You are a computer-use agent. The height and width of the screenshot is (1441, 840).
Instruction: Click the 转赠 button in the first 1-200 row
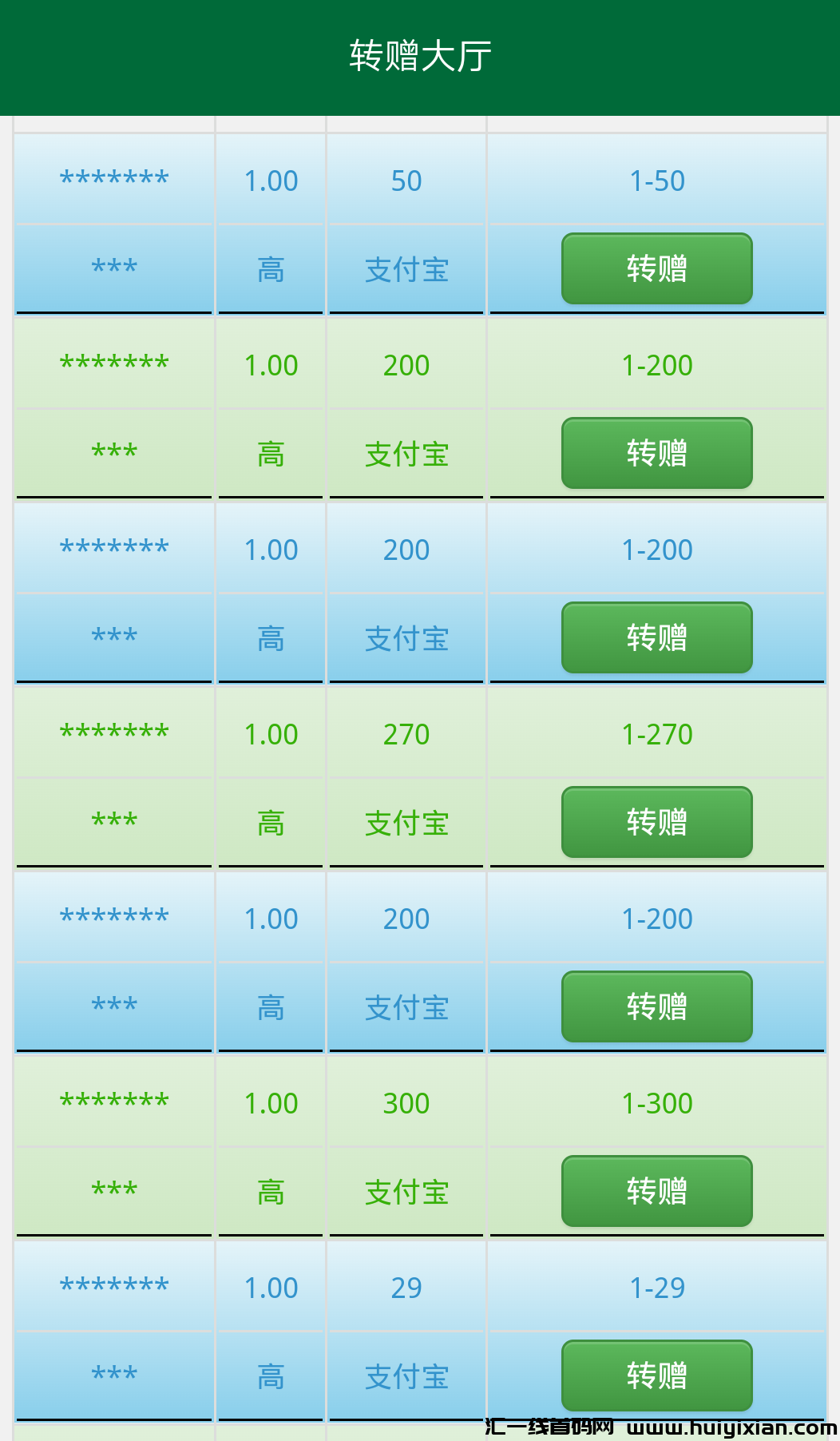tap(656, 454)
